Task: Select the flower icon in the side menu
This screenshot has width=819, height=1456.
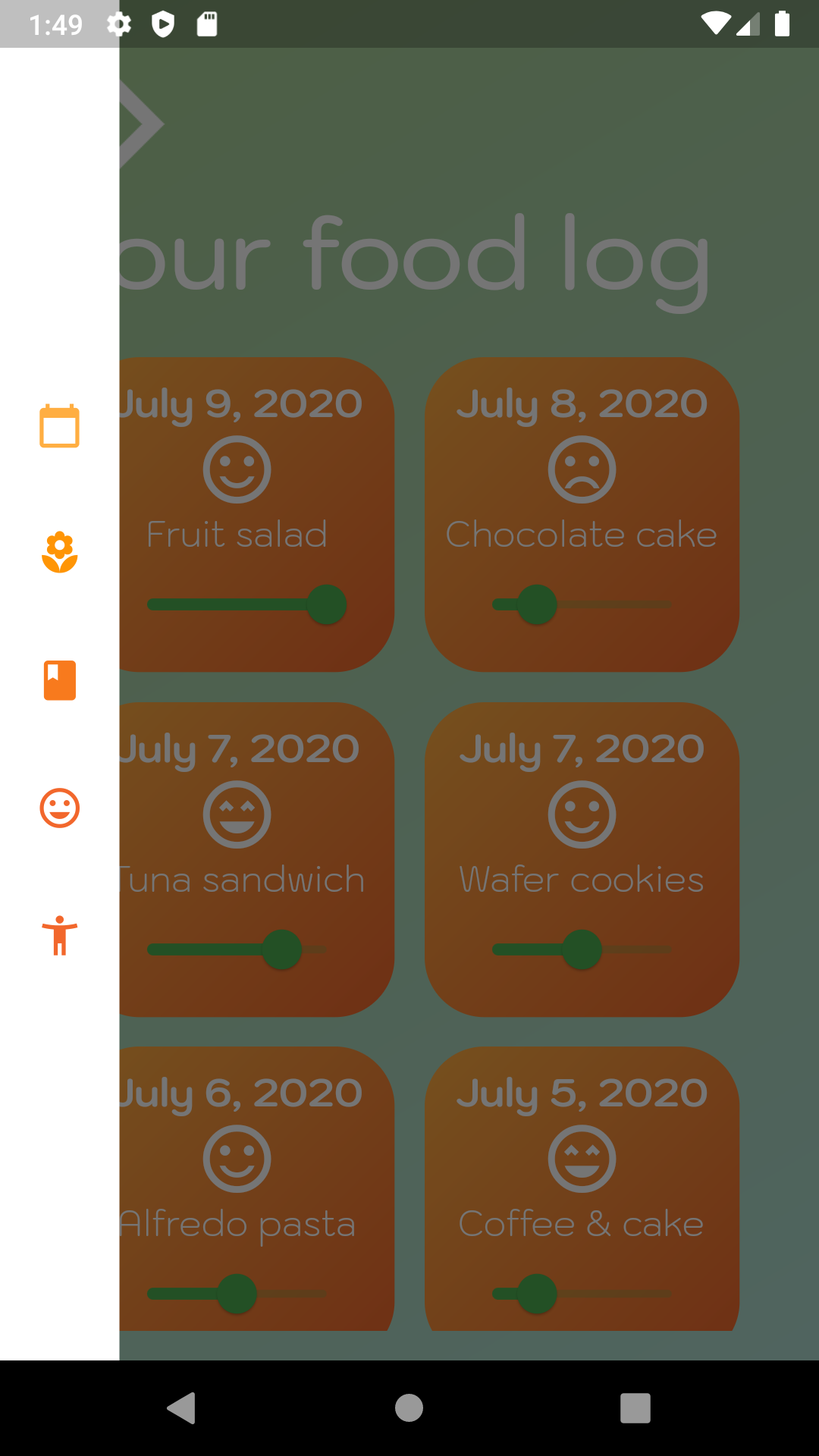Action: click(x=59, y=553)
